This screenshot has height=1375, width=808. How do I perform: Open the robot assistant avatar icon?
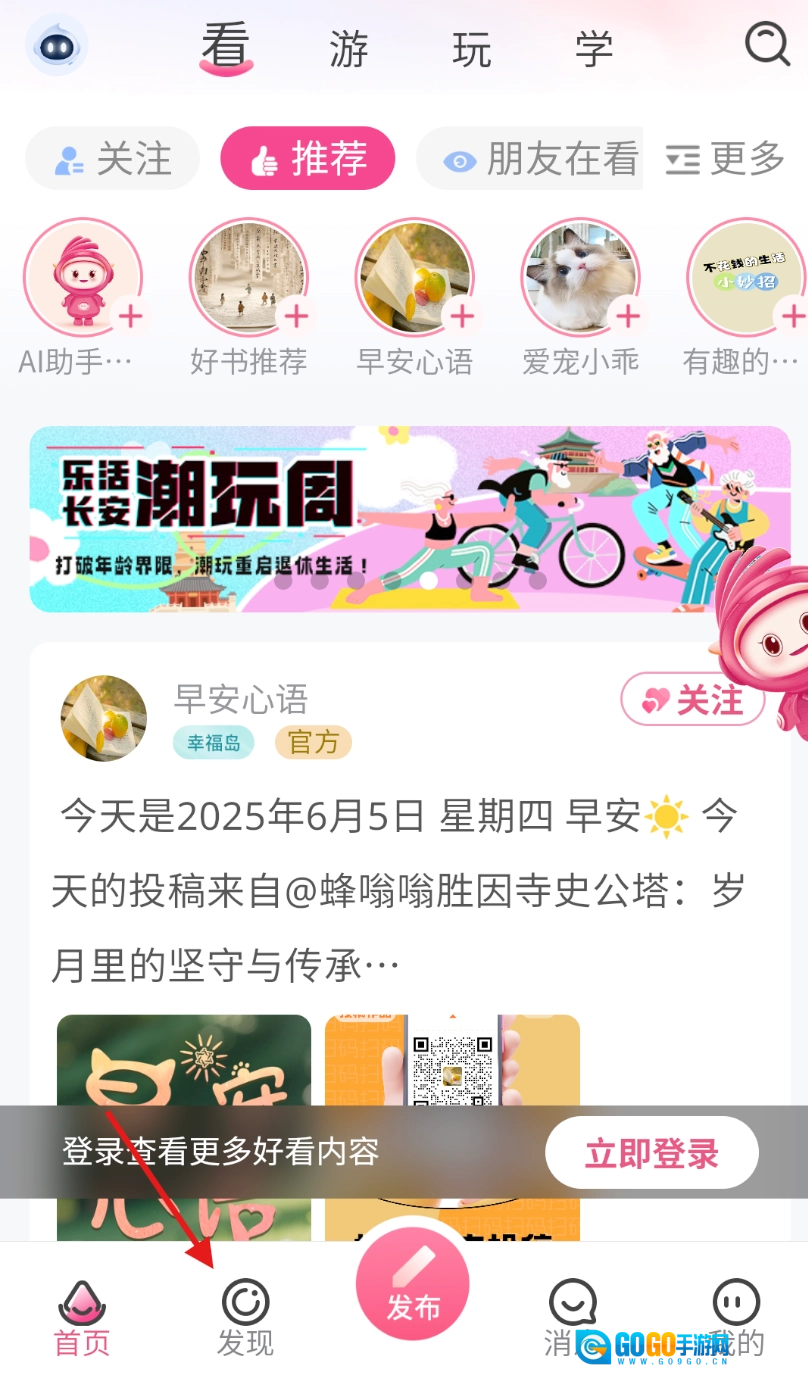tap(56, 46)
